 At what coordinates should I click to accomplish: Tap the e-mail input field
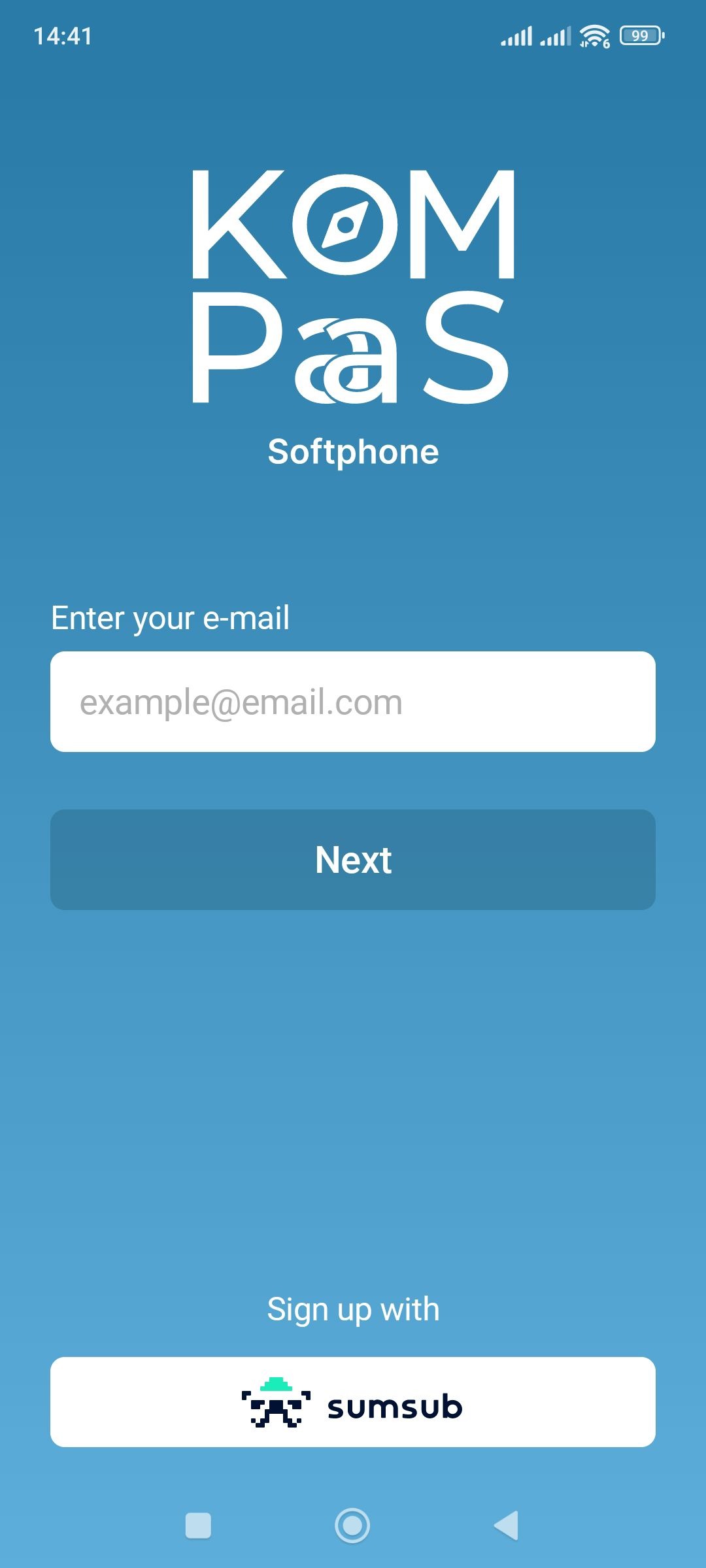point(353,702)
